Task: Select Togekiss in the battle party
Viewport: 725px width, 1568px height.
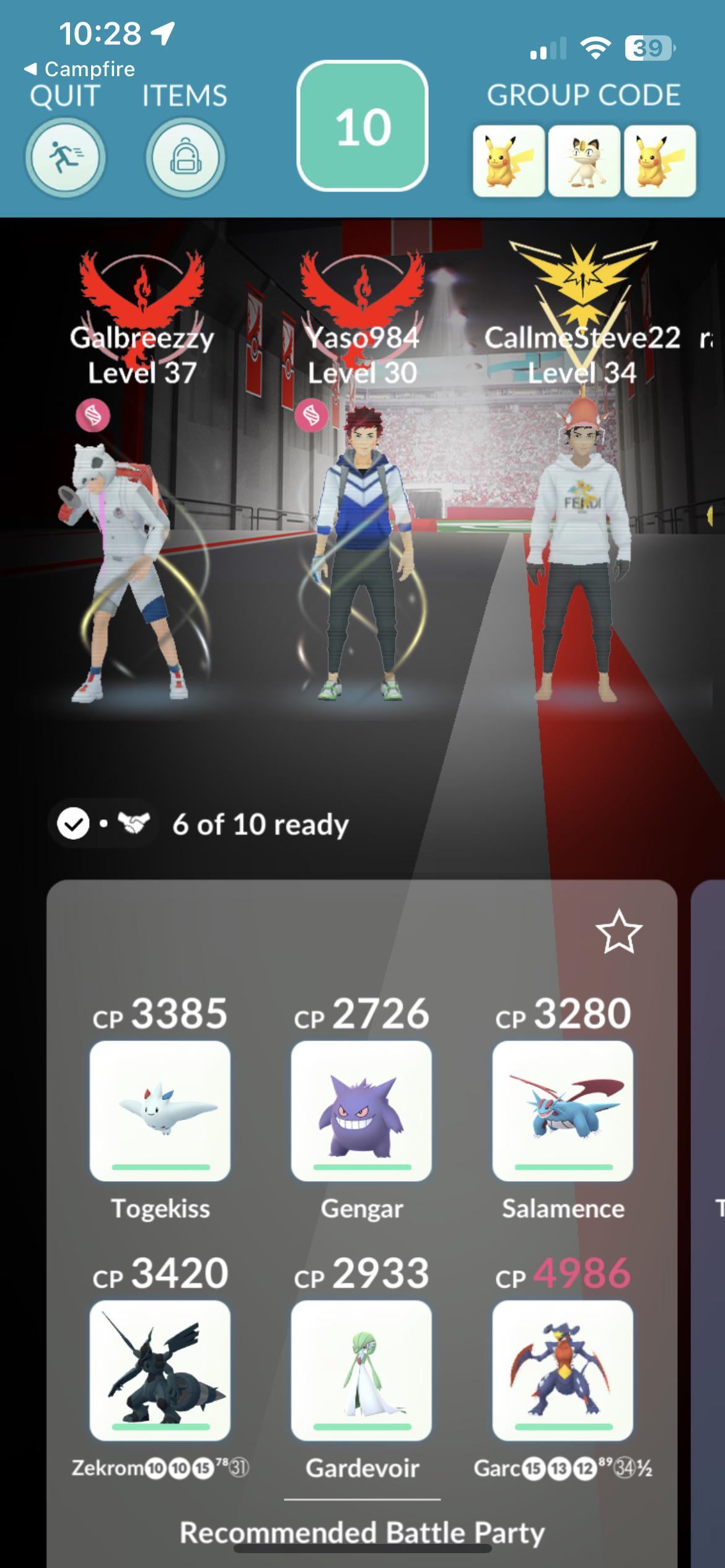Action: (x=160, y=1110)
